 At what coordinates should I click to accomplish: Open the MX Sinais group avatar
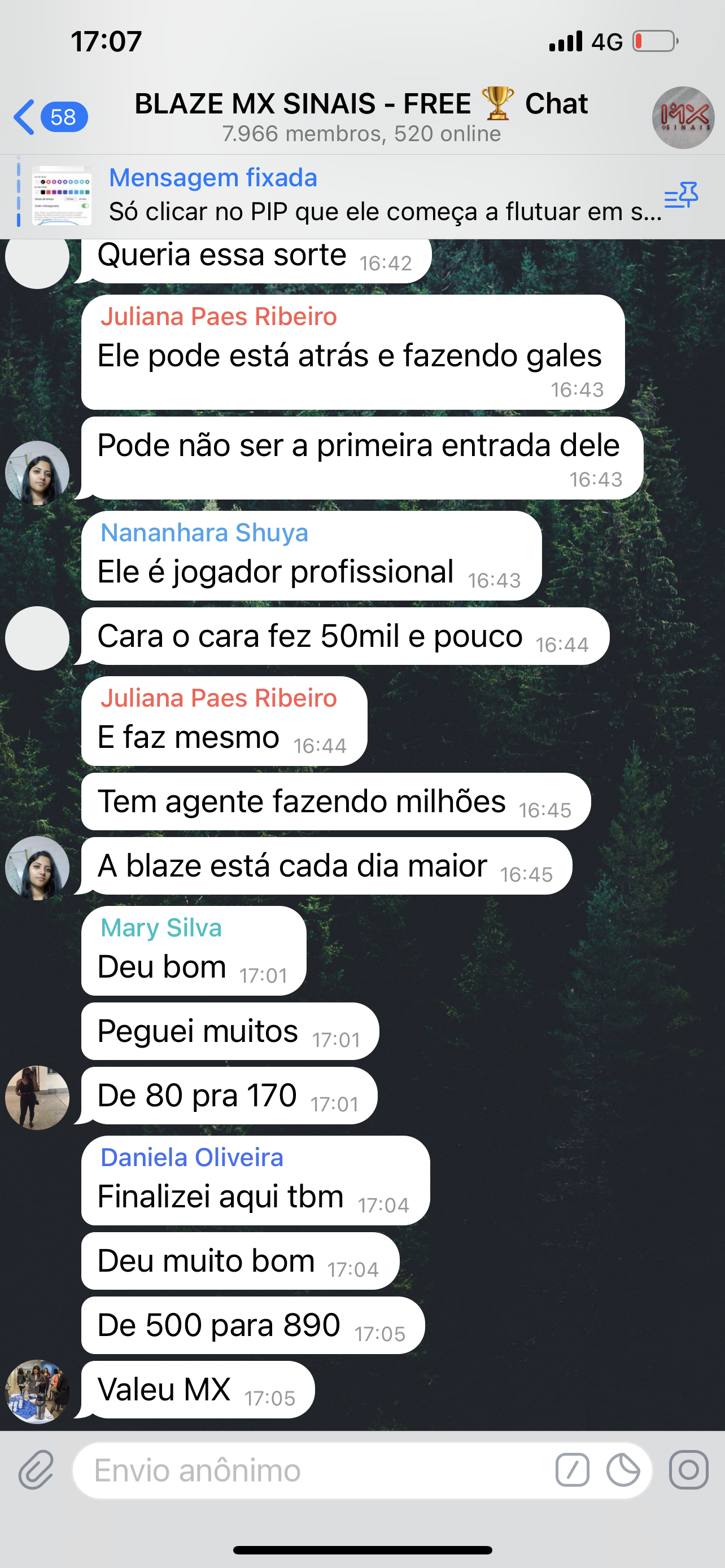(683, 117)
